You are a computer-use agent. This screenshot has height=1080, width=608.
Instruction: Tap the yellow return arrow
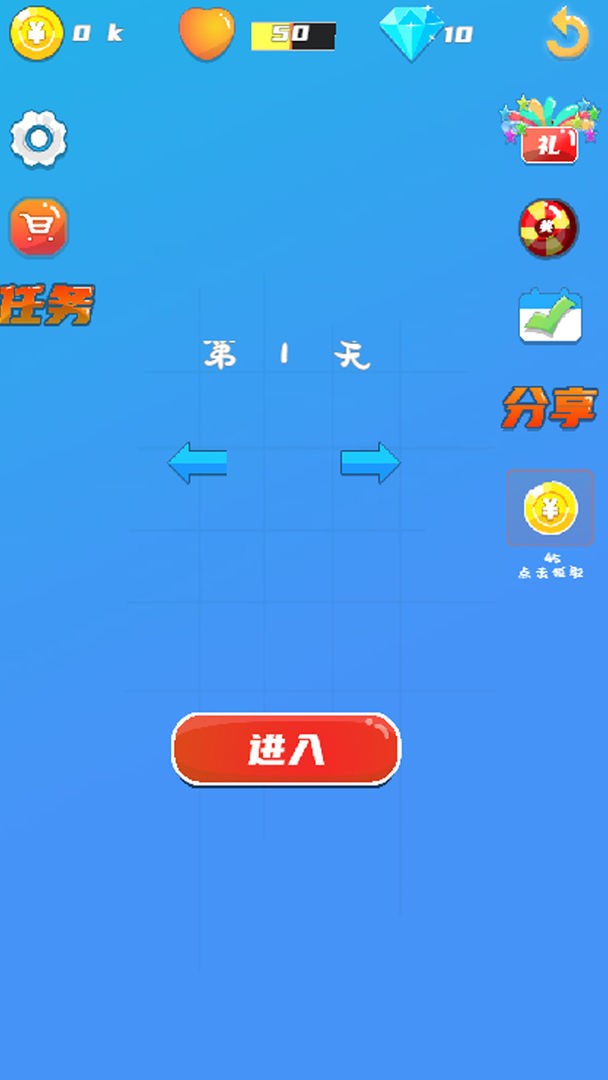[567, 32]
